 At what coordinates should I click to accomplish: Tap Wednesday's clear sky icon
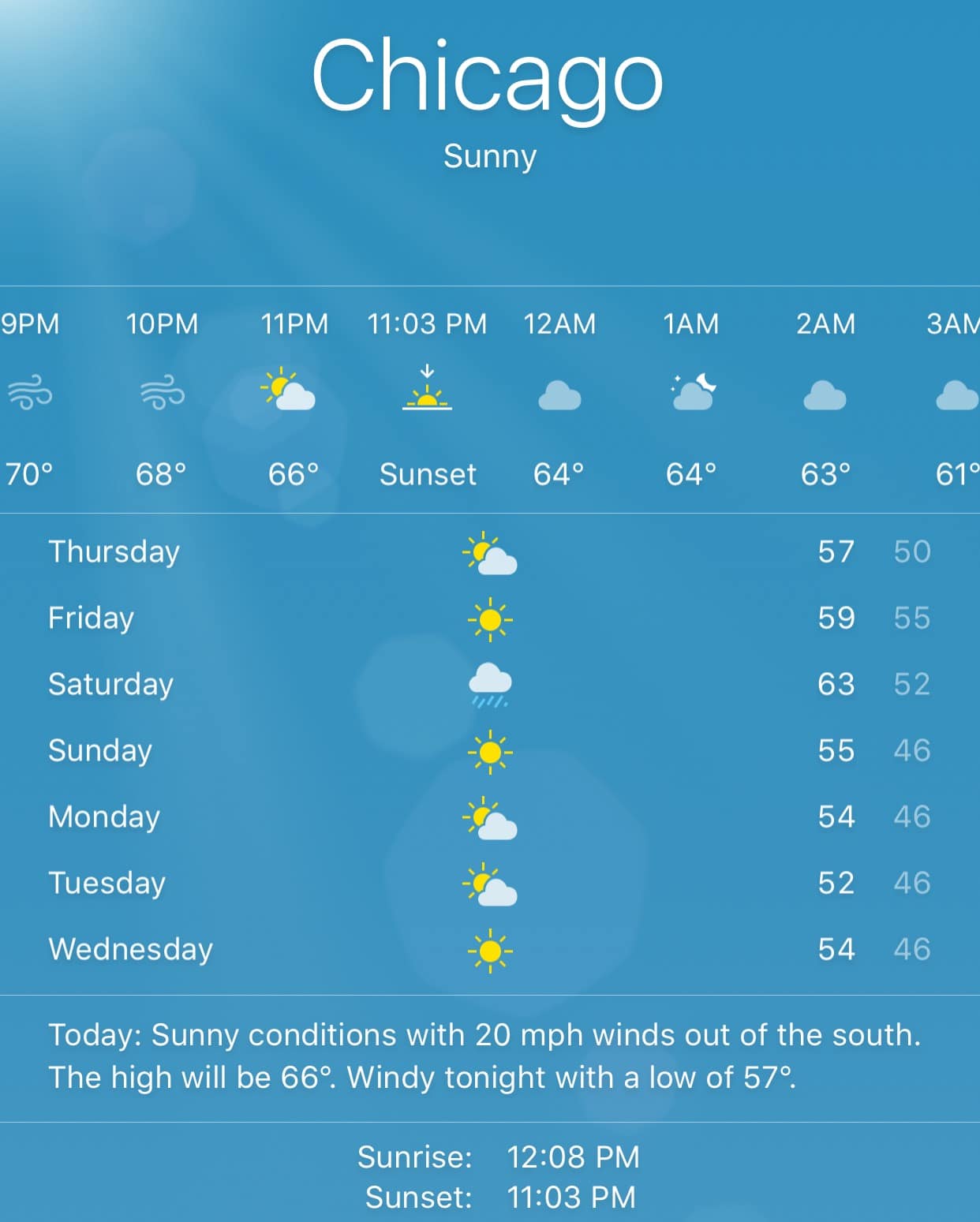click(x=489, y=950)
